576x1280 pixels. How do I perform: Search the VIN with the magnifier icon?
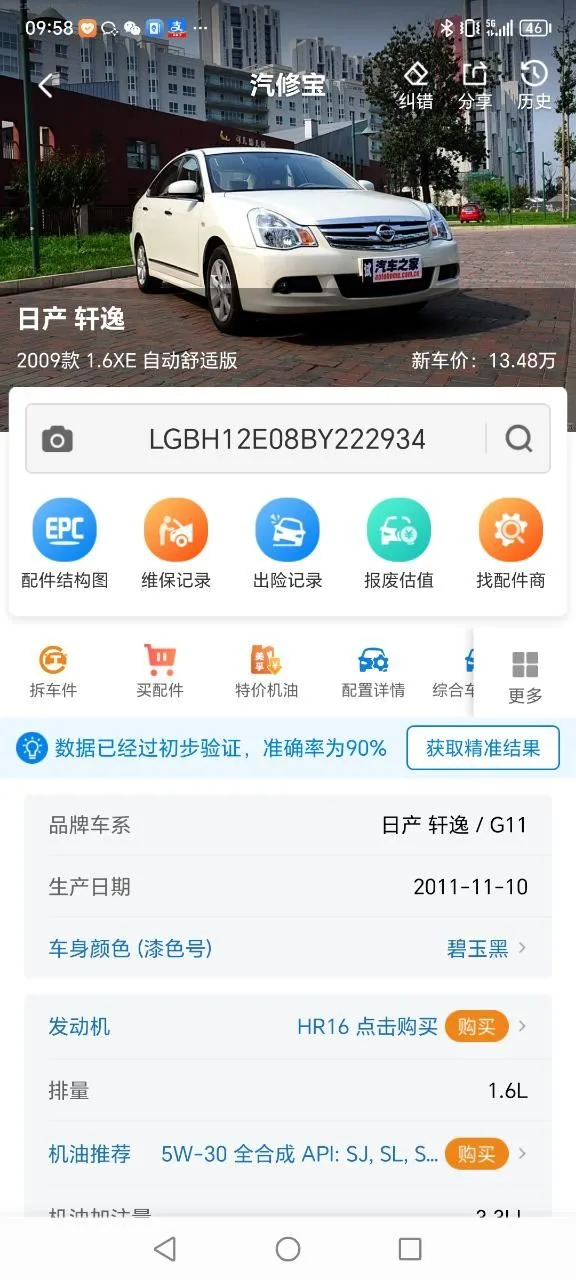(518, 439)
